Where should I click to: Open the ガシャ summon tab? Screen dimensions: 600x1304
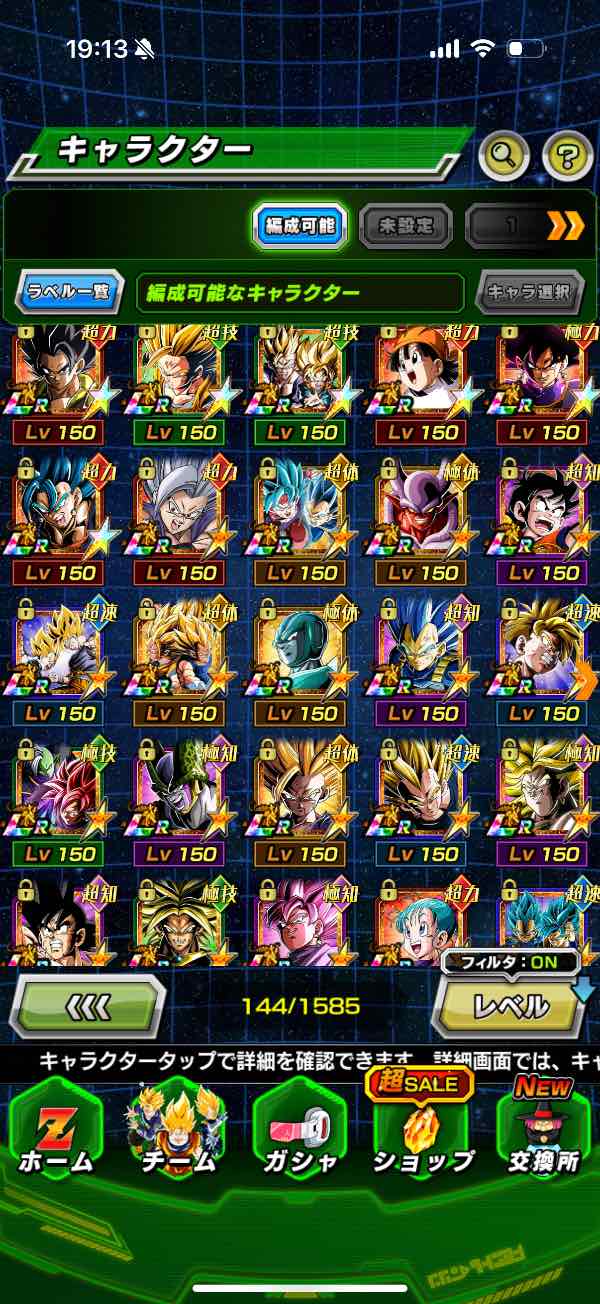coord(300,1130)
